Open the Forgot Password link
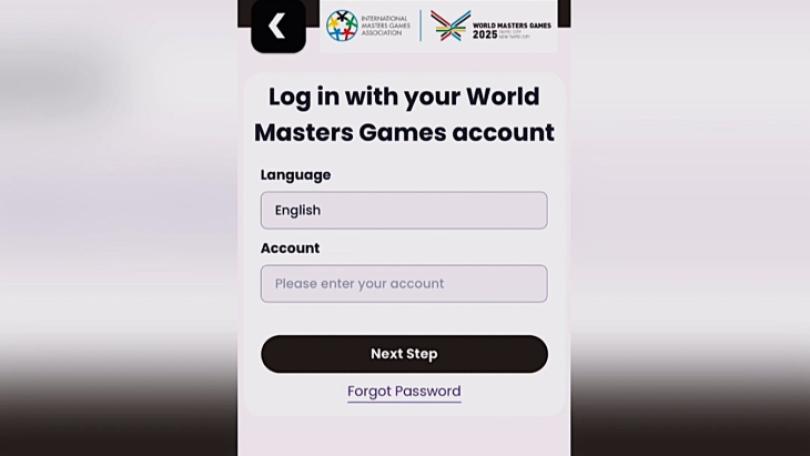This screenshot has width=810, height=456. click(403, 391)
